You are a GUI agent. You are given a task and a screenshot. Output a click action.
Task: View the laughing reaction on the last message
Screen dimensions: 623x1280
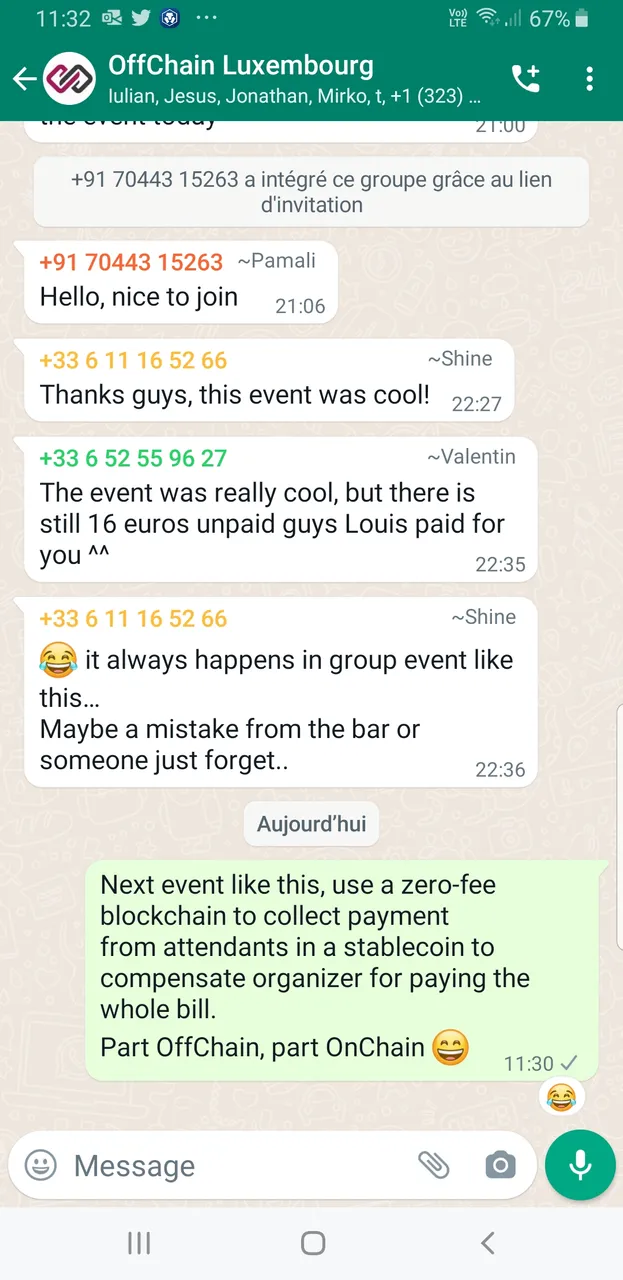pos(561,1098)
